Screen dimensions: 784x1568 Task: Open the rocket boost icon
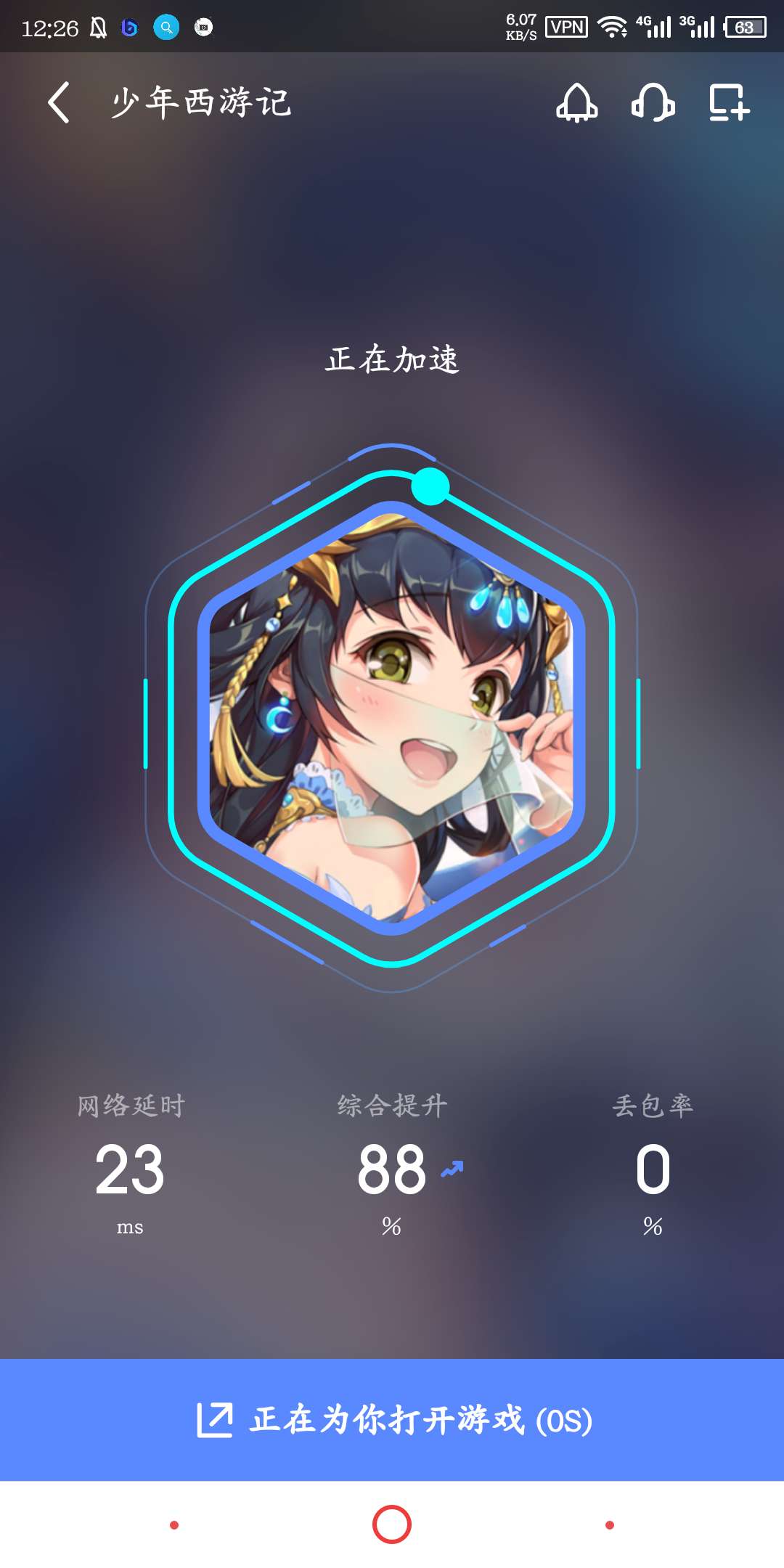point(577,102)
